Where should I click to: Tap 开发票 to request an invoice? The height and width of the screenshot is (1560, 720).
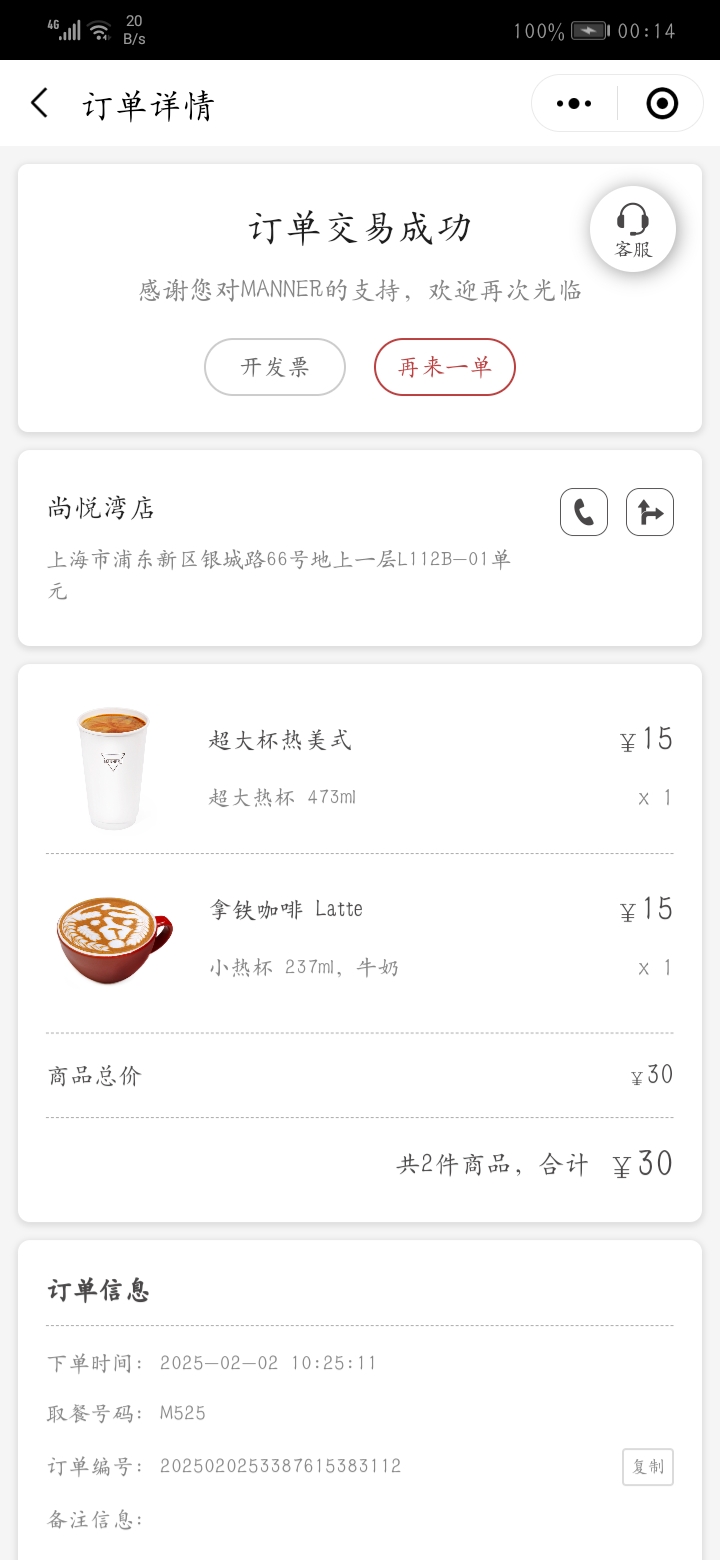click(x=275, y=367)
